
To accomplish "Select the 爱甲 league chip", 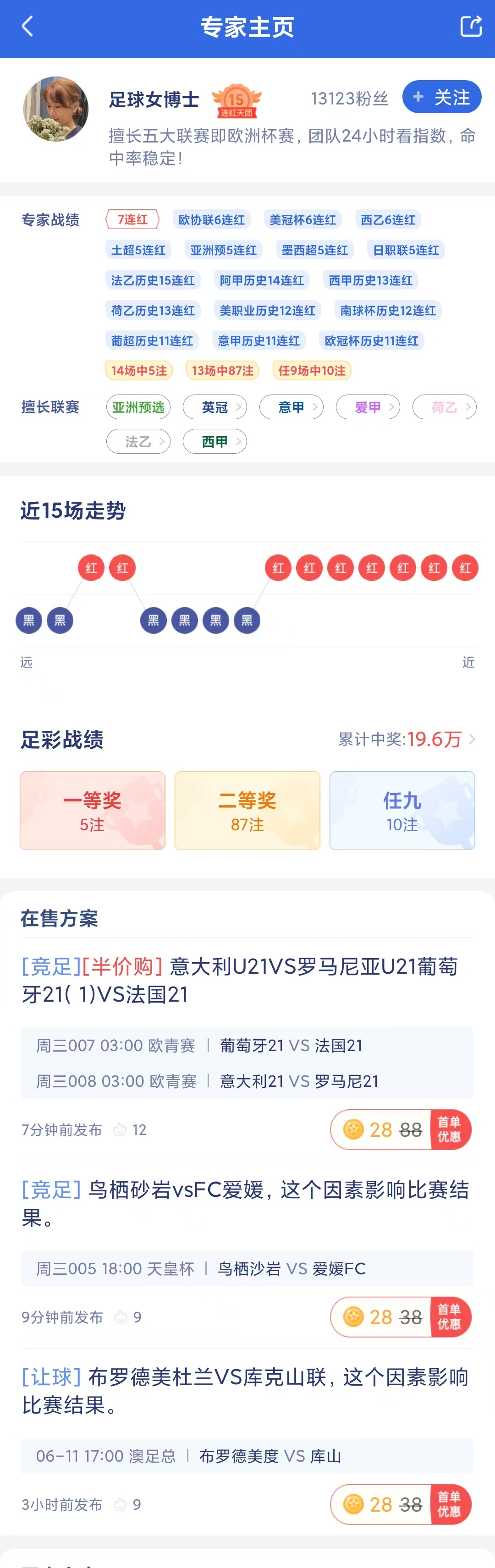I will click(x=368, y=407).
